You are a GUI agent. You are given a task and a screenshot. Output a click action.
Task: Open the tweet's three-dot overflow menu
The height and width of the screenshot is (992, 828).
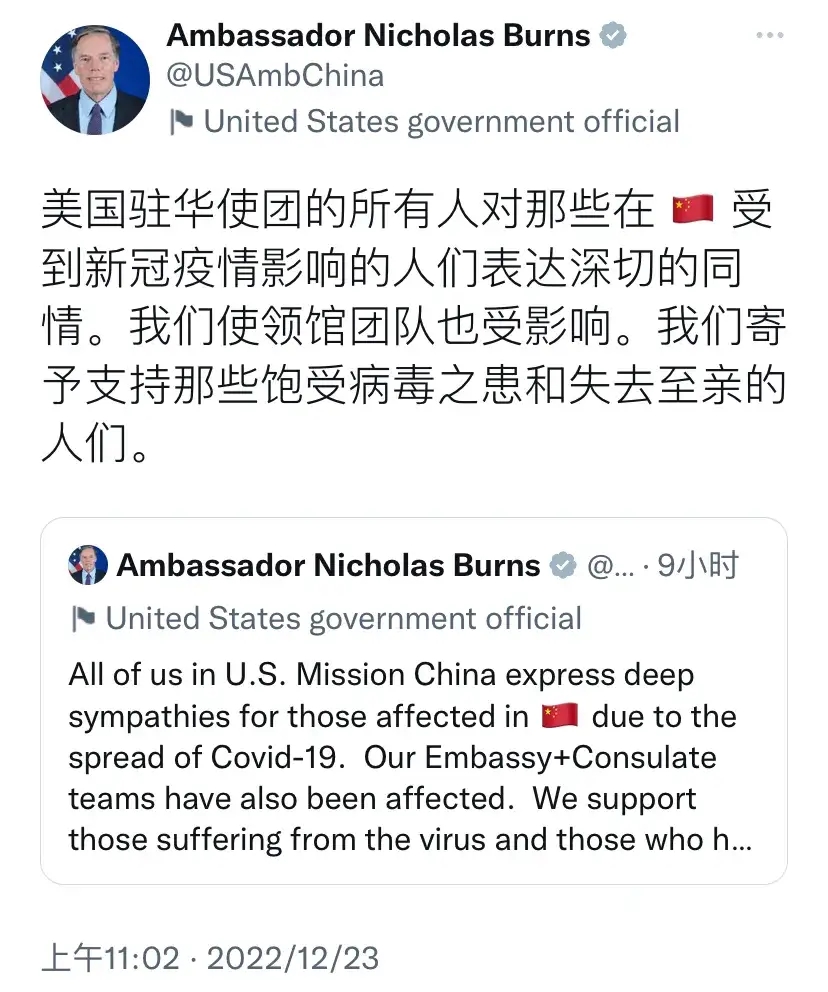click(769, 36)
